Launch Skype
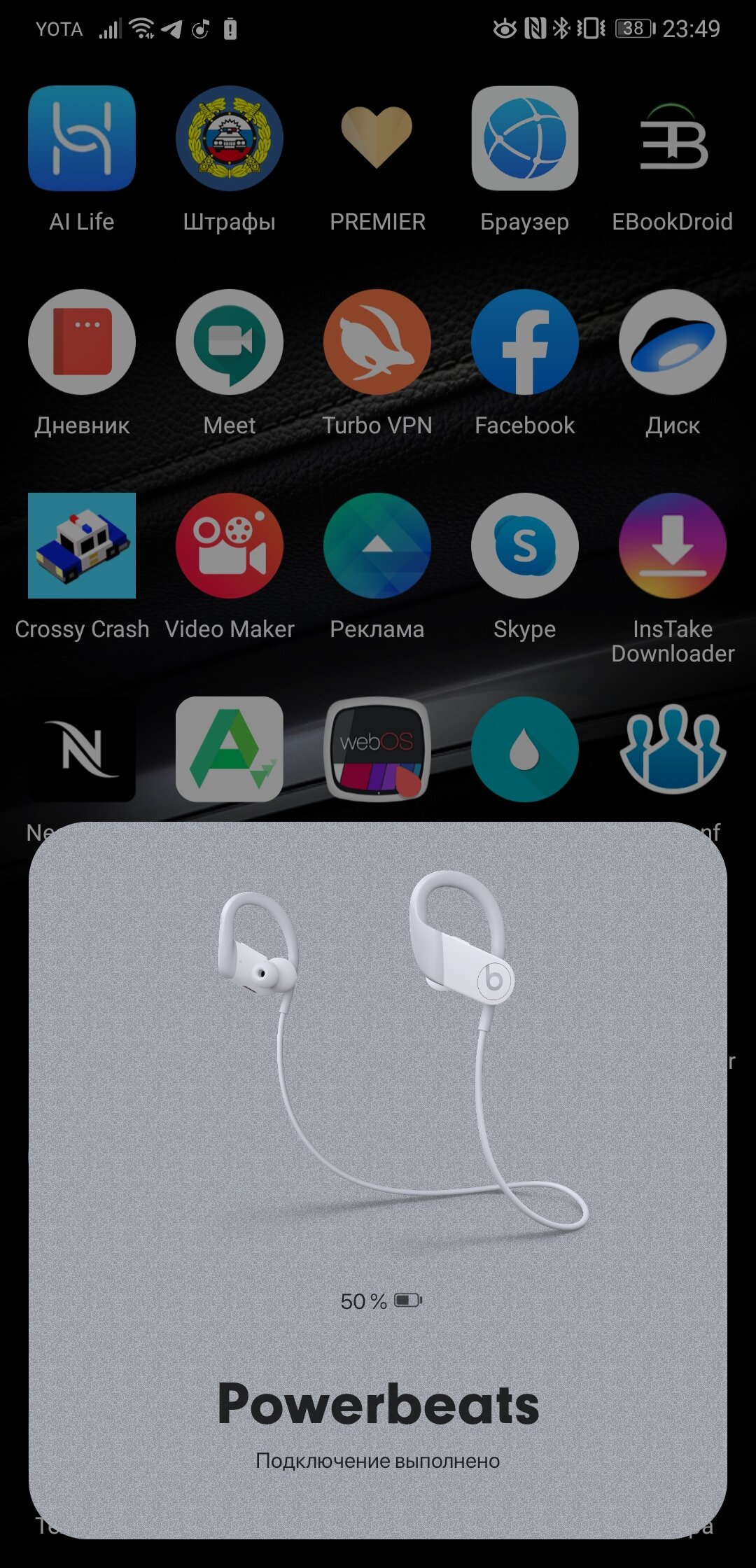 click(x=525, y=546)
